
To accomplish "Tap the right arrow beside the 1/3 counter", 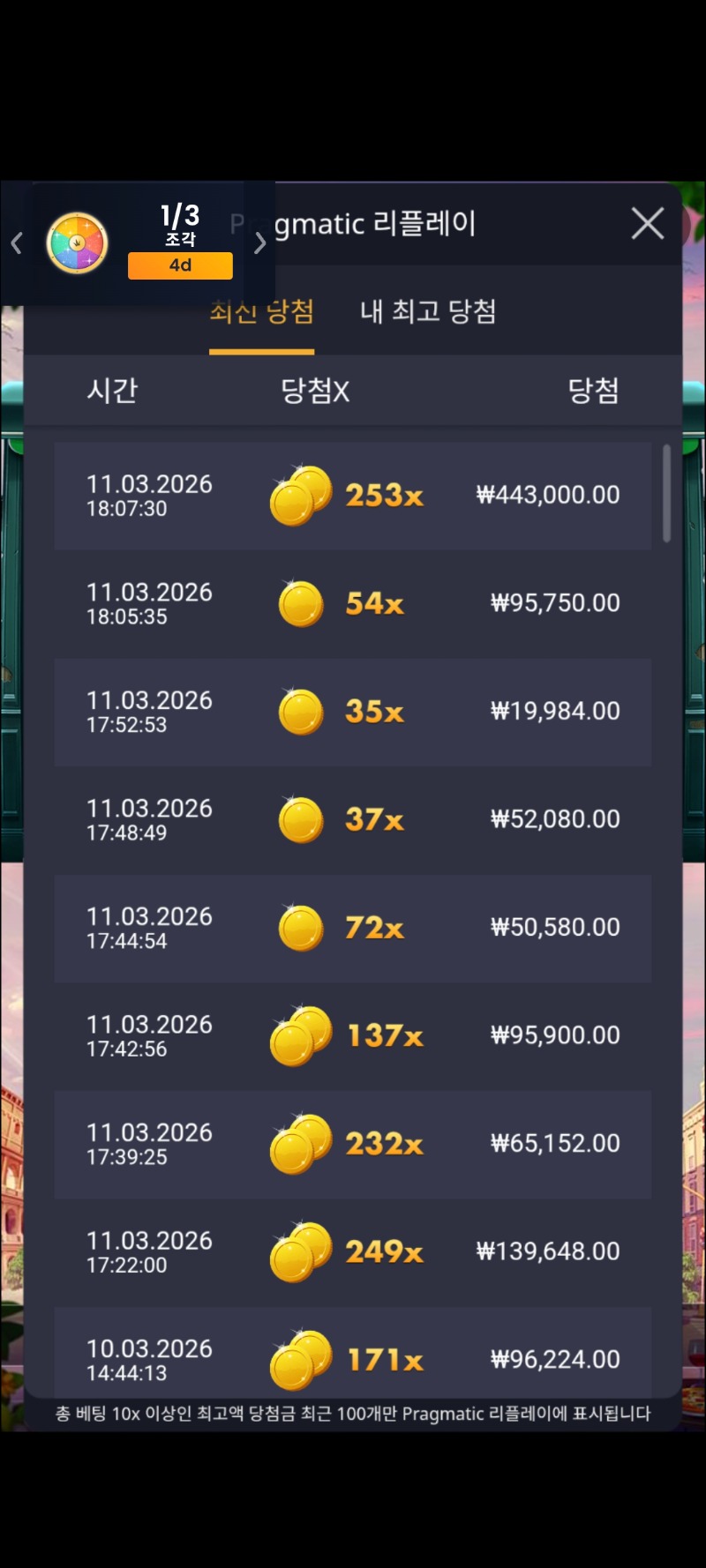I will coord(259,243).
